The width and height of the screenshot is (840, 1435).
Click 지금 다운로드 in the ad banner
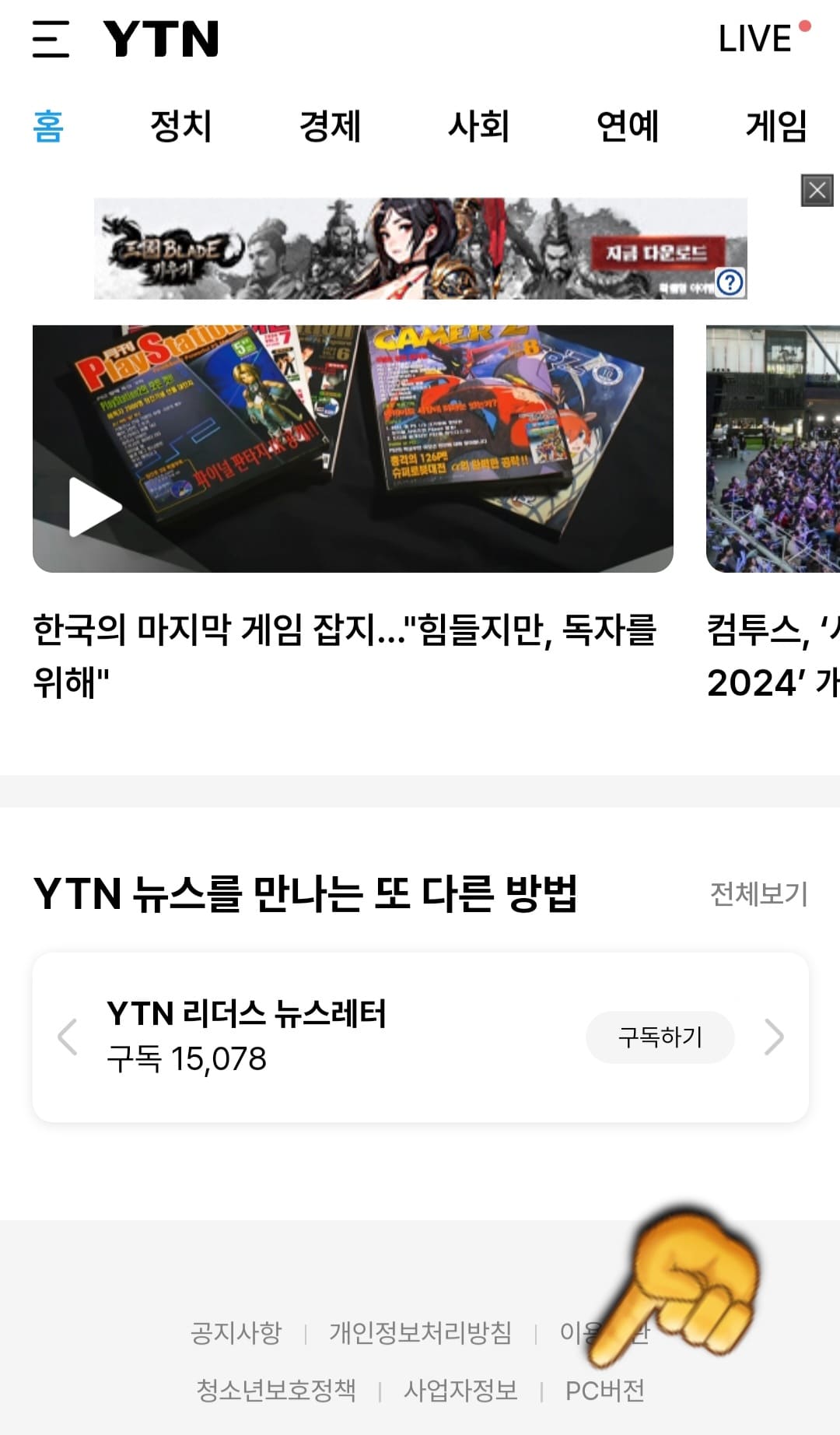658,251
